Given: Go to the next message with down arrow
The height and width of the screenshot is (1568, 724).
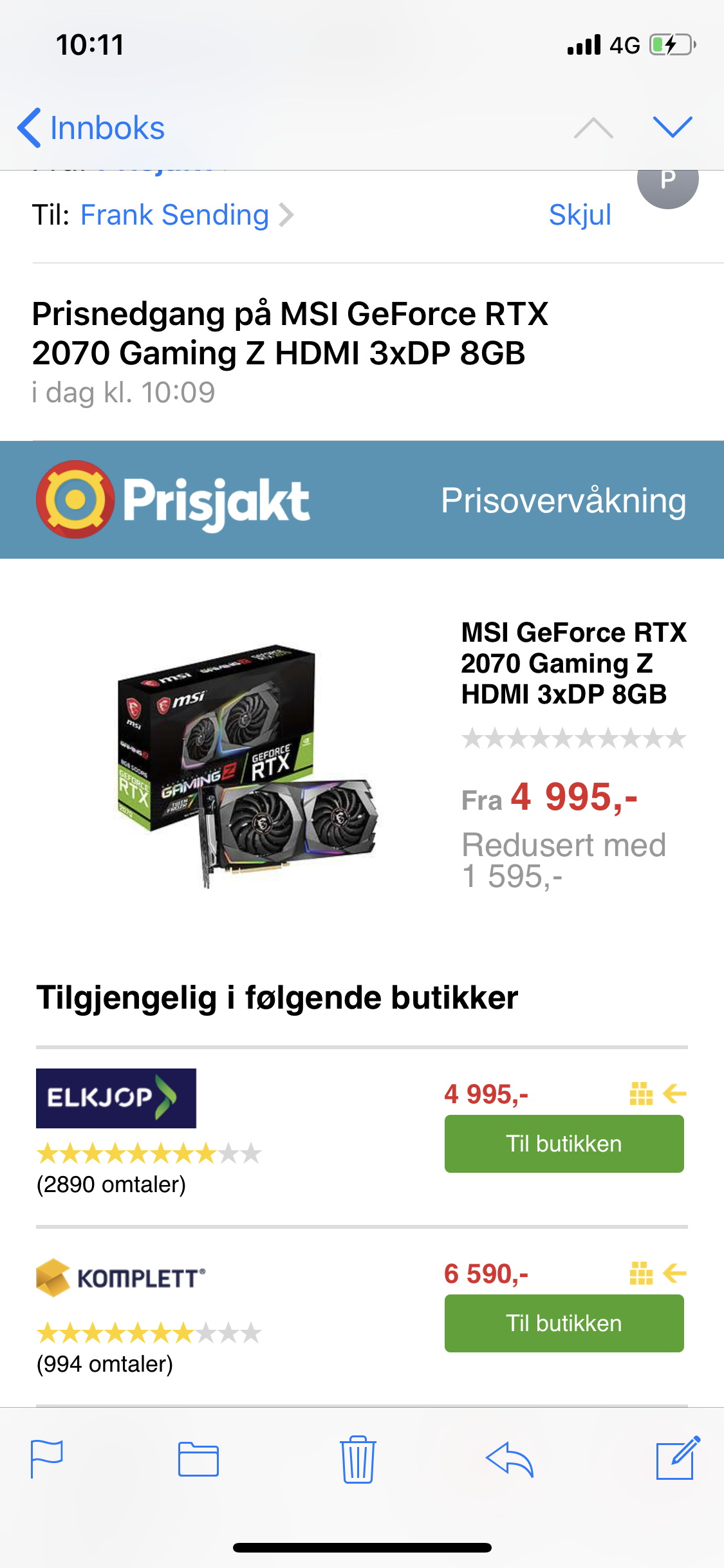Looking at the screenshot, I should (x=673, y=127).
